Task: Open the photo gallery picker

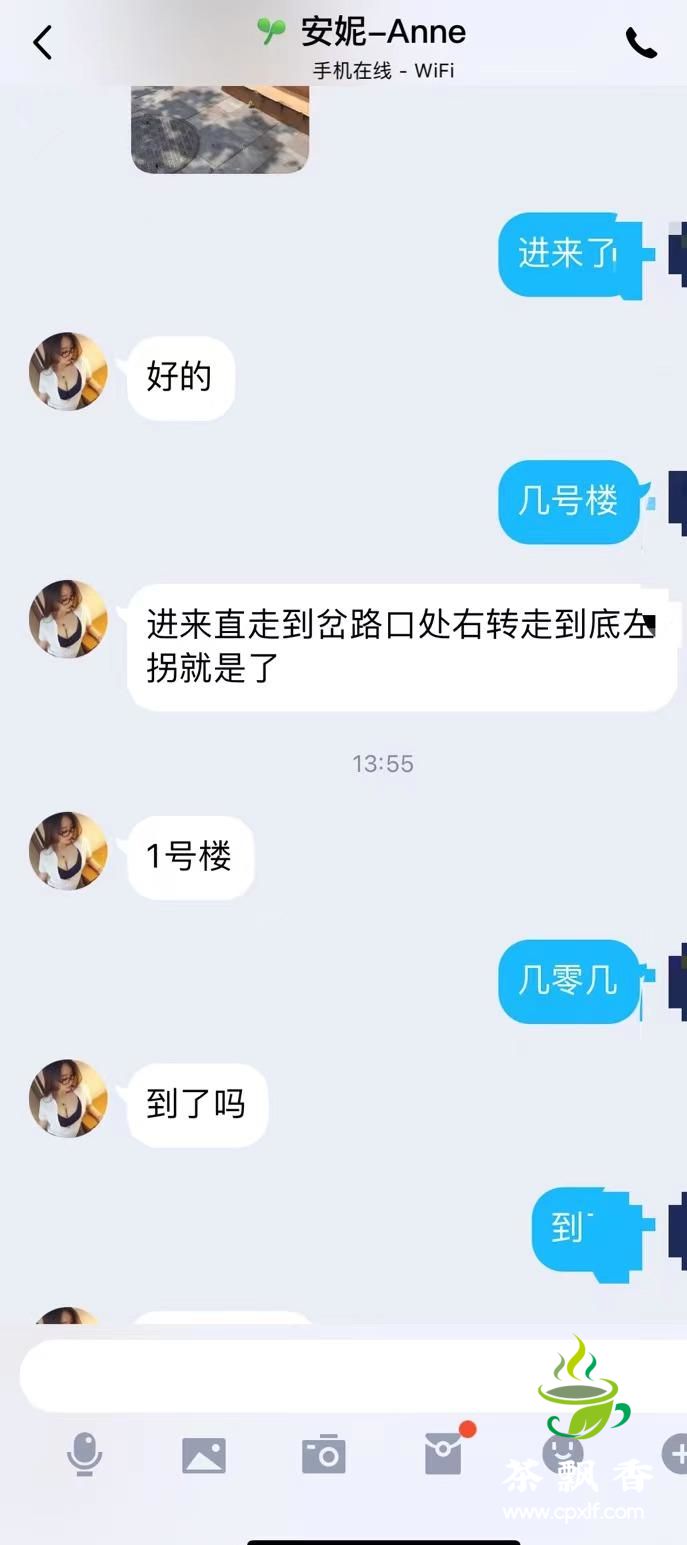Action: (204, 1454)
